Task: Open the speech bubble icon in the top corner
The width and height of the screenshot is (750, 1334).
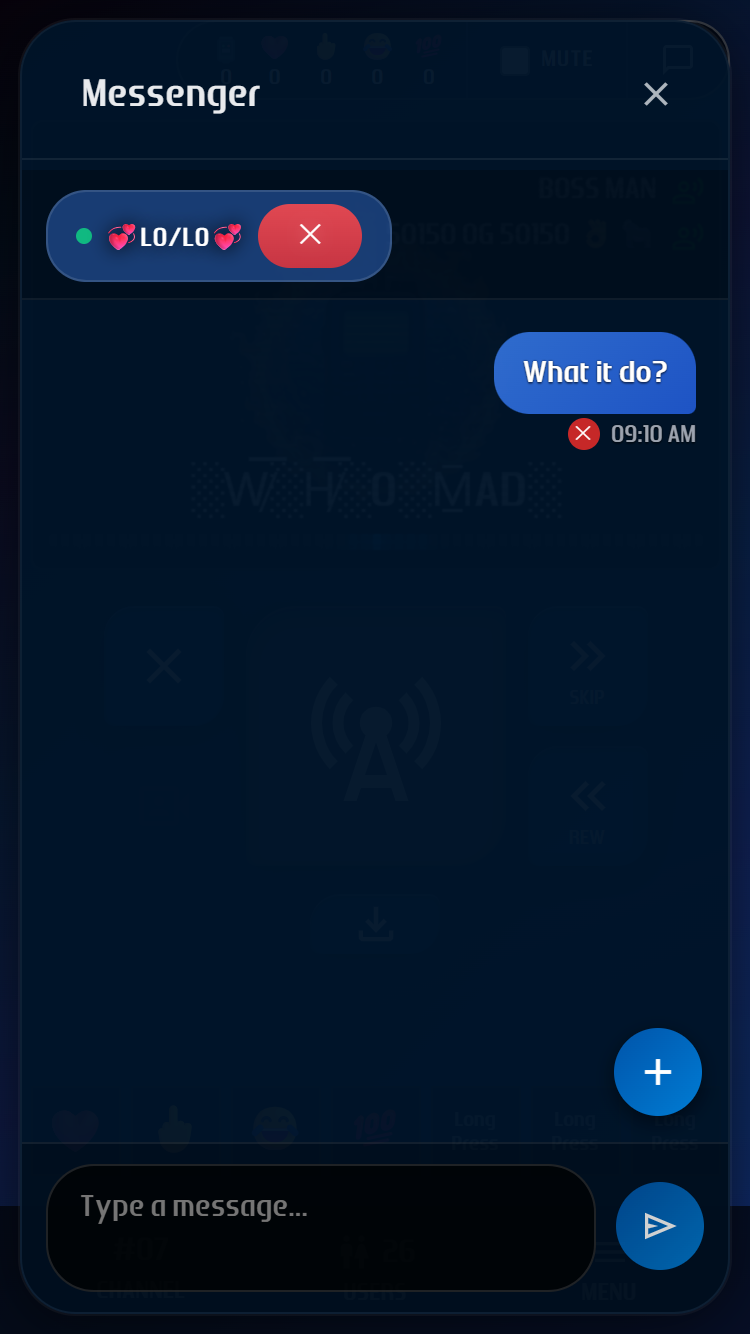Action: pos(678,57)
